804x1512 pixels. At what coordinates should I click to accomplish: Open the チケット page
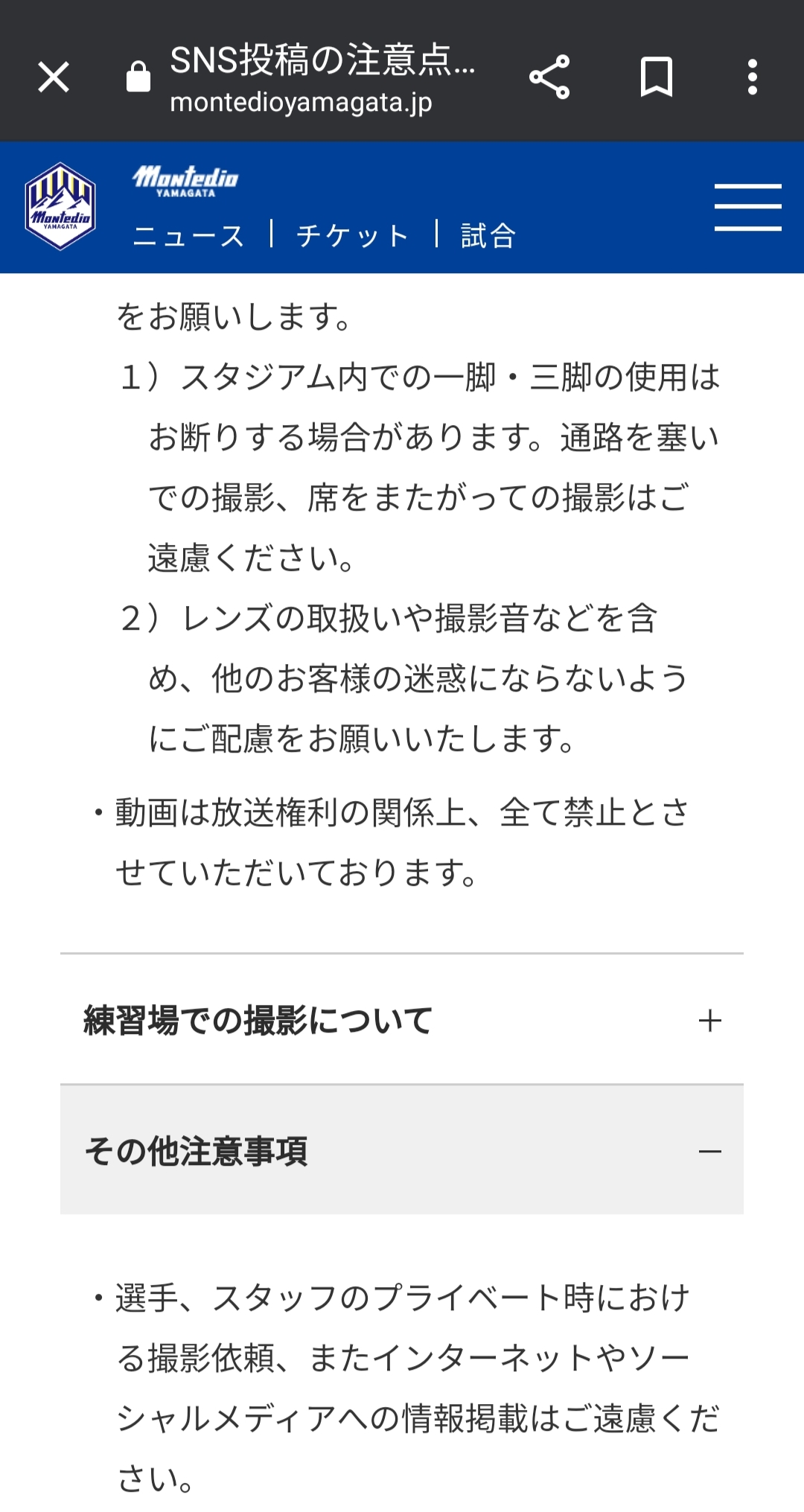353,236
